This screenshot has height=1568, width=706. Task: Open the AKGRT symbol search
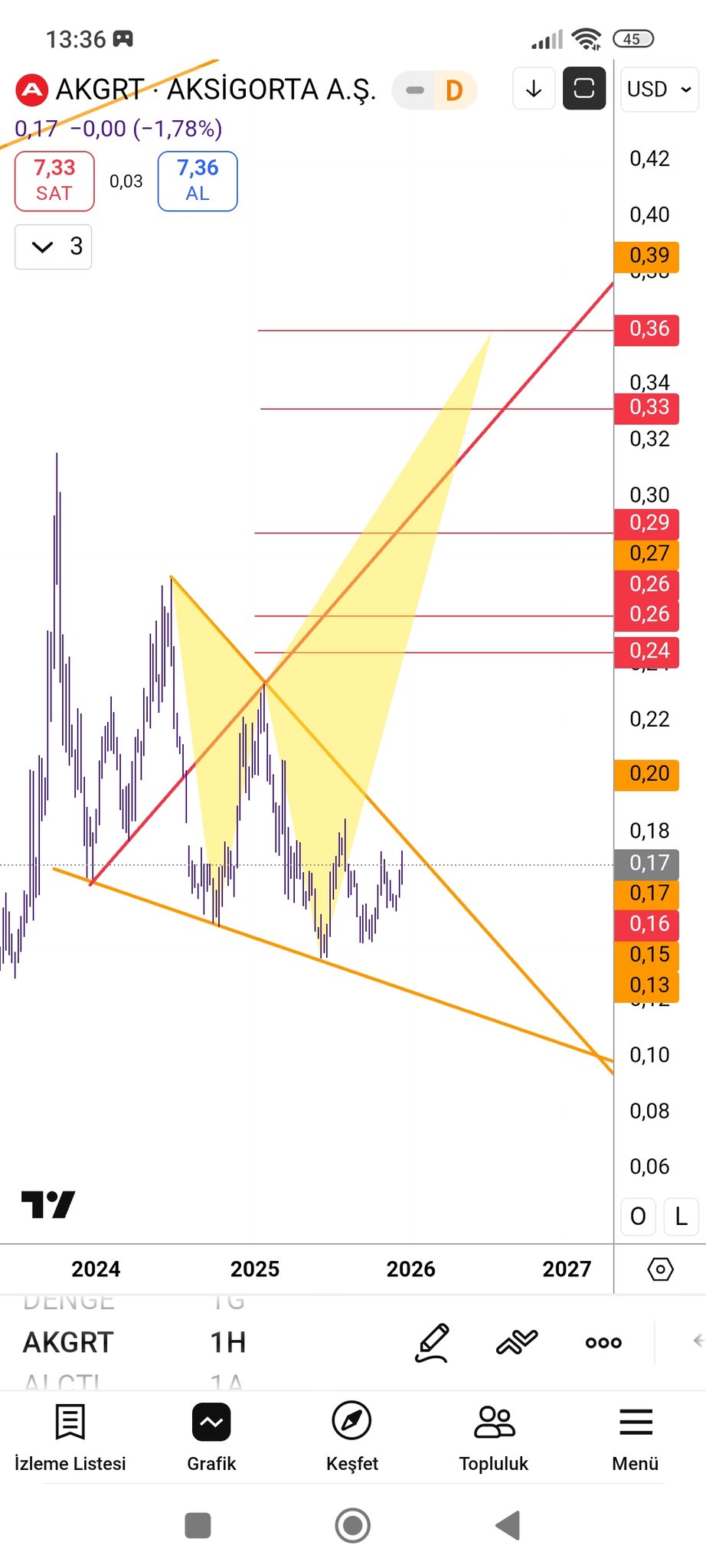[x=195, y=90]
